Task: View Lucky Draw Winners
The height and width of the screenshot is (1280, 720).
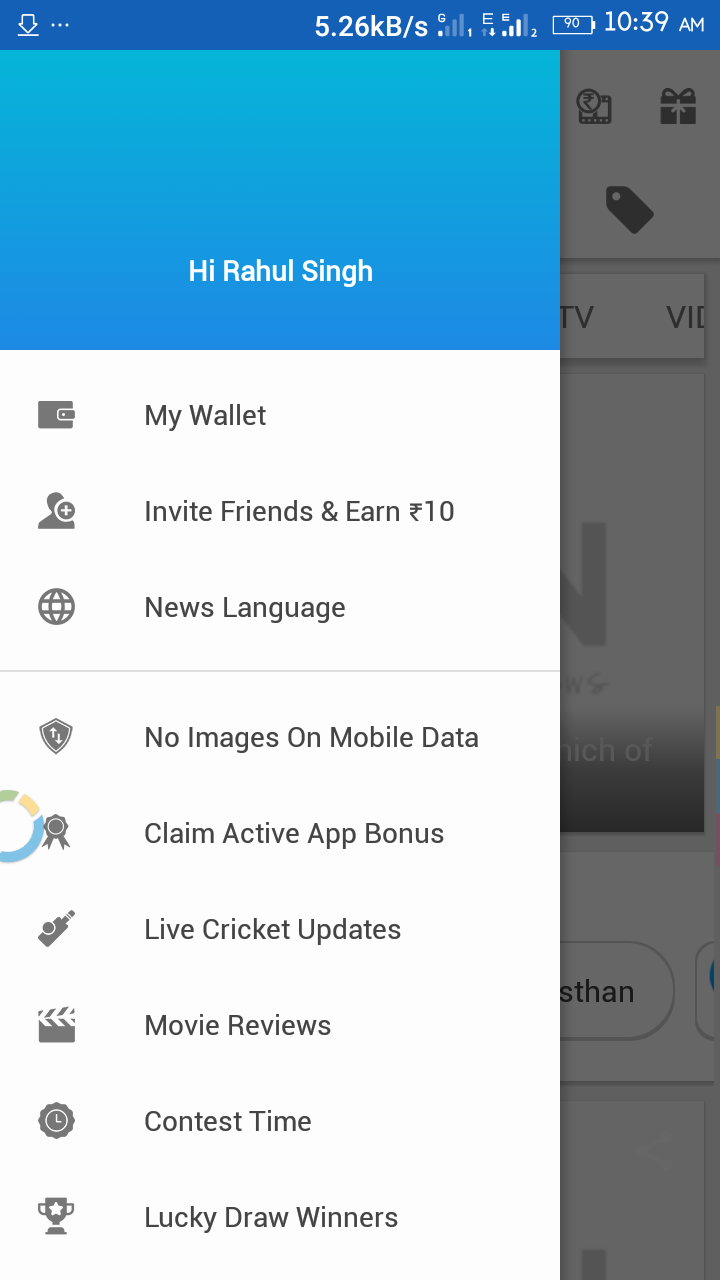Action: (270, 1217)
